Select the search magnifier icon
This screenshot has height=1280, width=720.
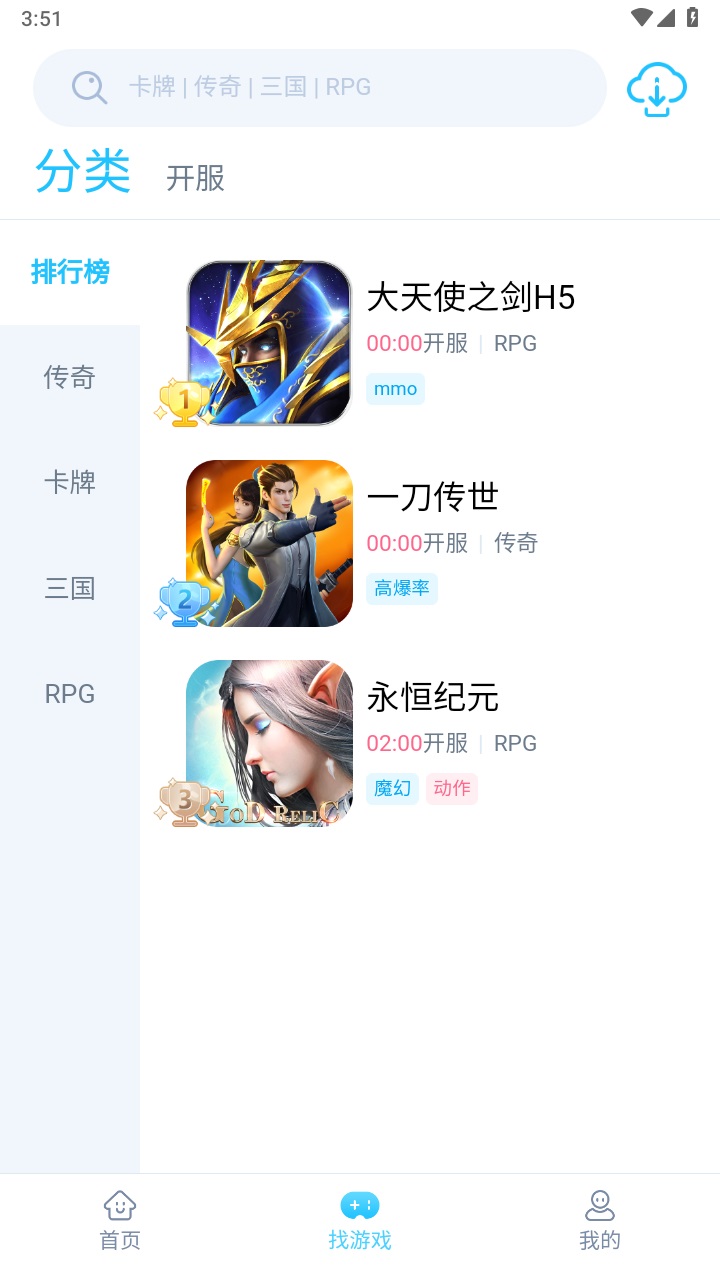(x=89, y=88)
